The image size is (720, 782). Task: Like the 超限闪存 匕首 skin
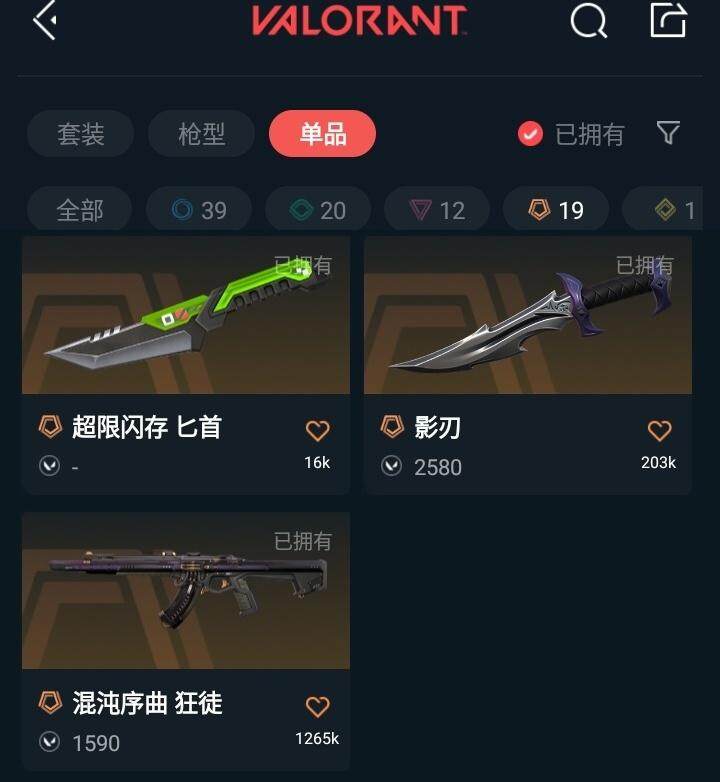tap(317, 431)
